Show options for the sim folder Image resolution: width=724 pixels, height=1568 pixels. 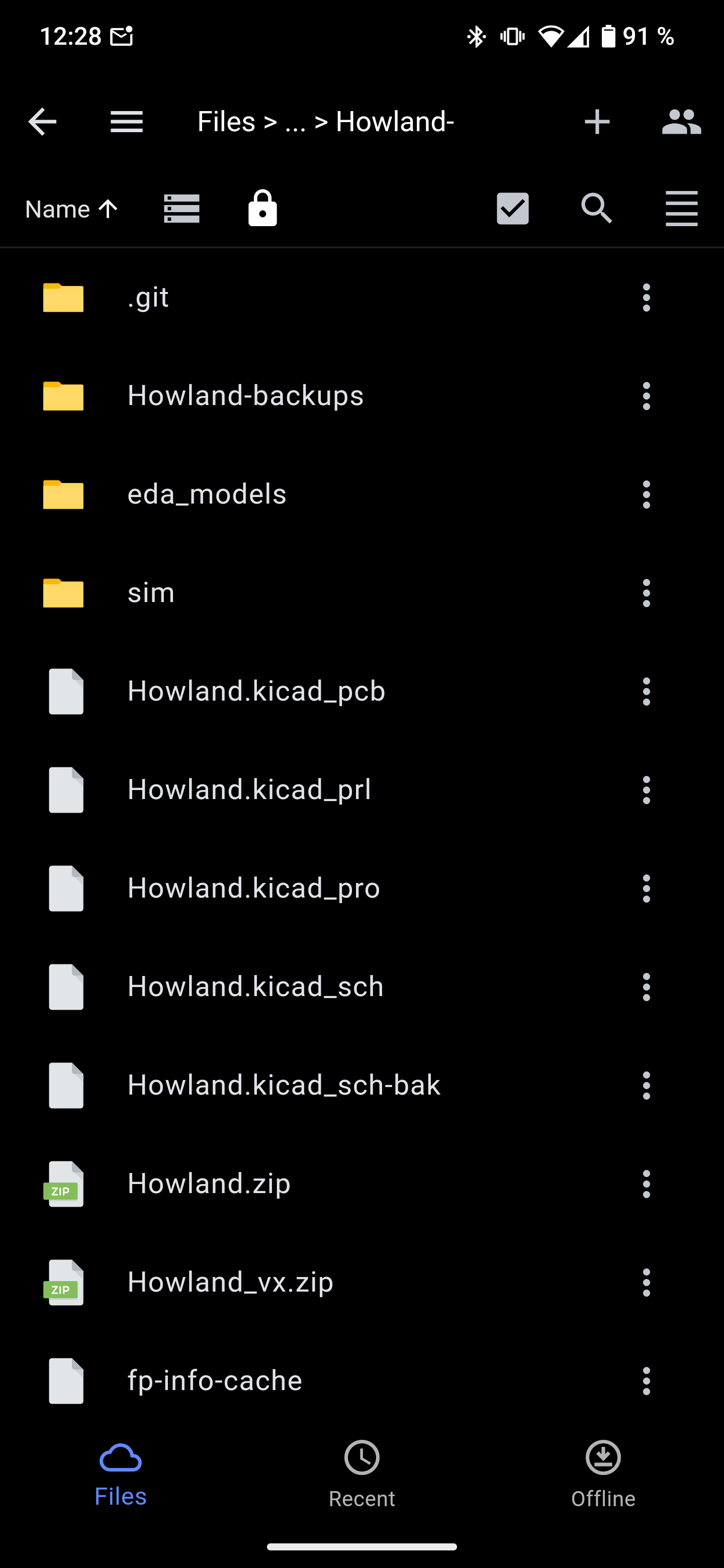(646, 593)
